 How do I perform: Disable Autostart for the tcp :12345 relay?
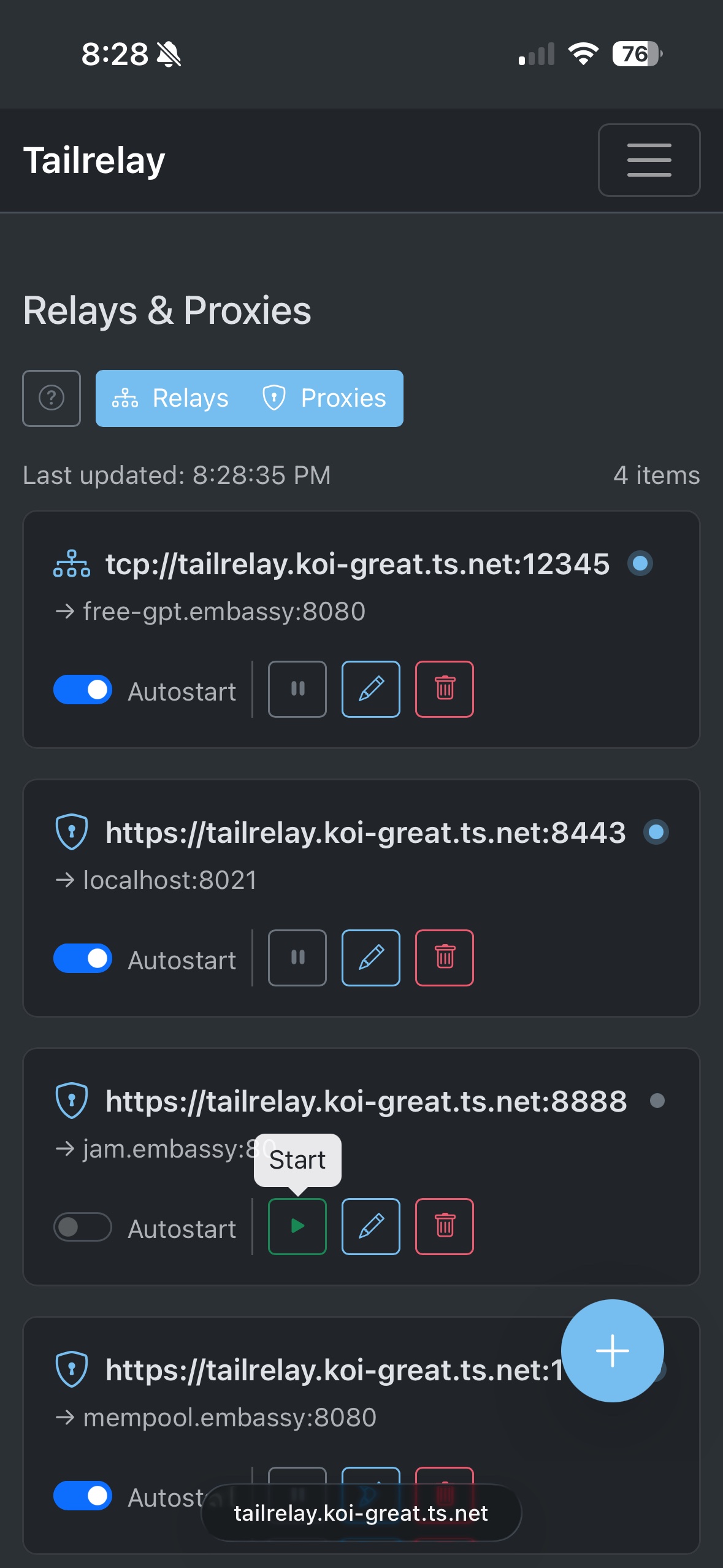coord(83,690)
